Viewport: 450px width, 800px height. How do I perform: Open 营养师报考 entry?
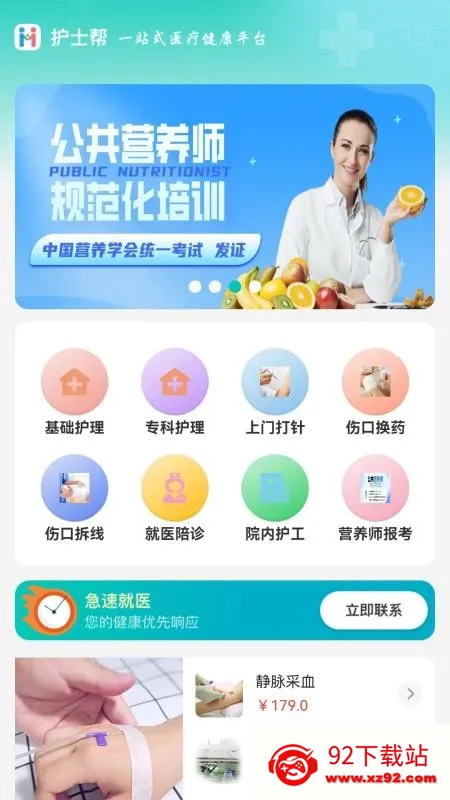[376, 498]
